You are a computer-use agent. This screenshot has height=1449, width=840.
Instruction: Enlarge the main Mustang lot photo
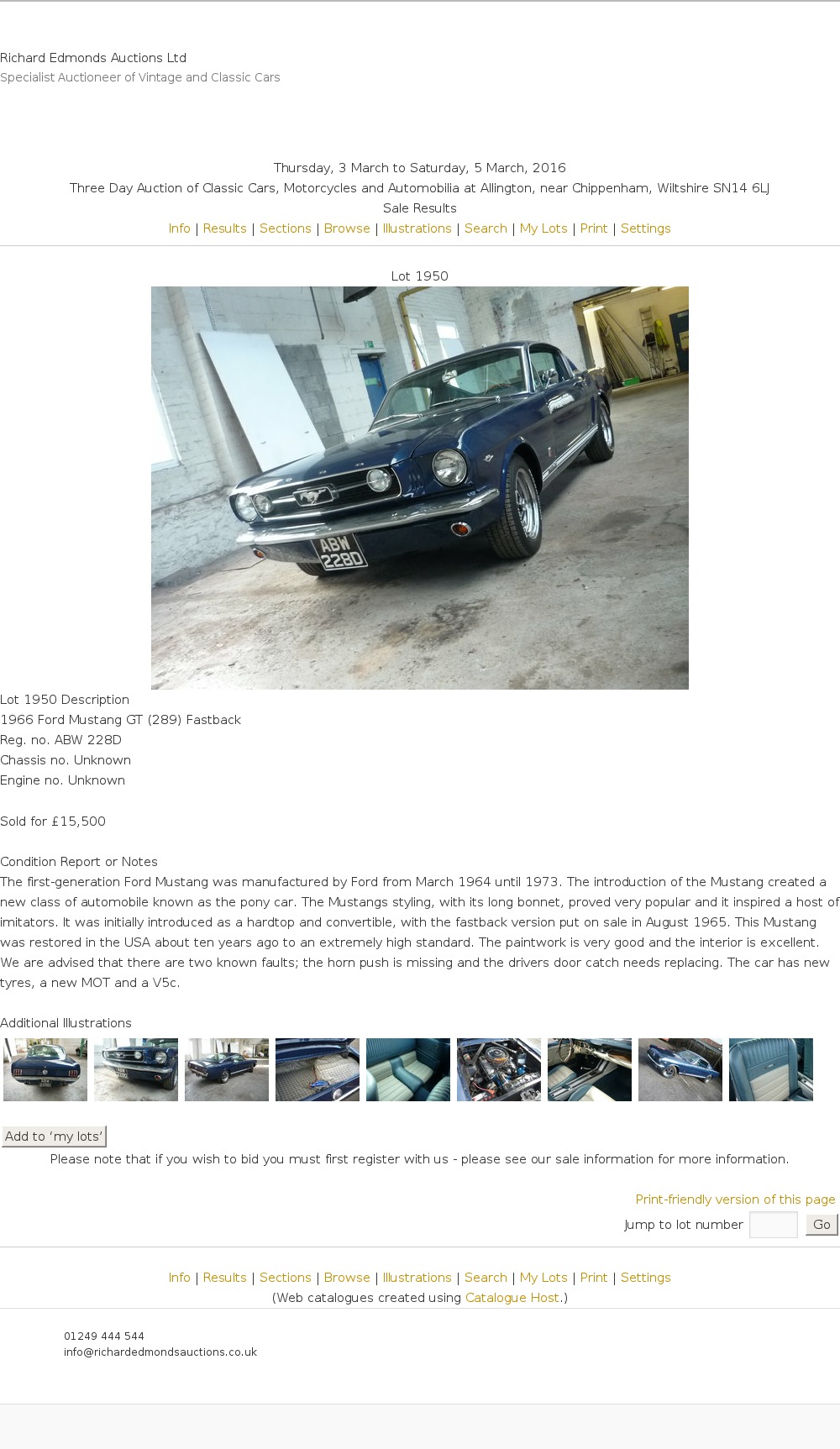click(420, 487)
